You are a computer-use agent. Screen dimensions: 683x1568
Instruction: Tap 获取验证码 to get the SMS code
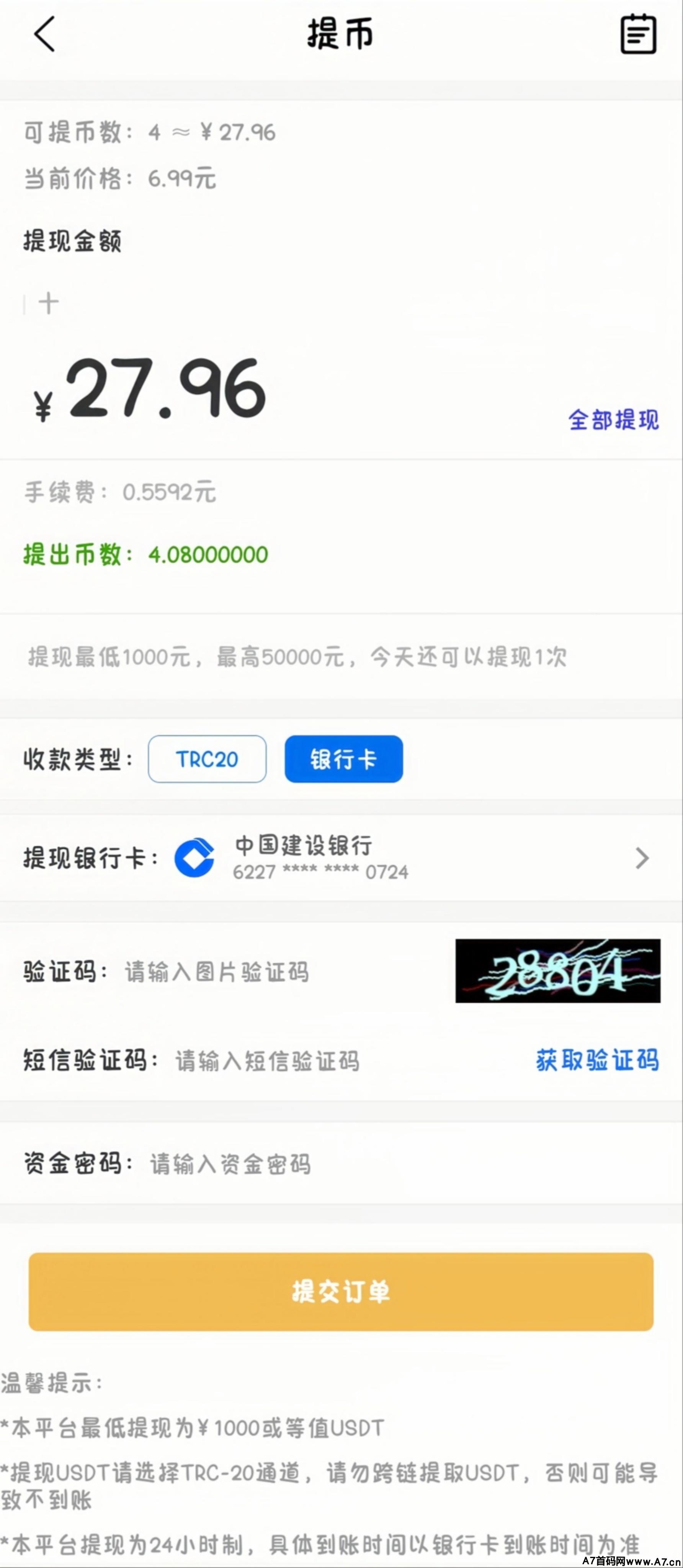pos(596,1060)
